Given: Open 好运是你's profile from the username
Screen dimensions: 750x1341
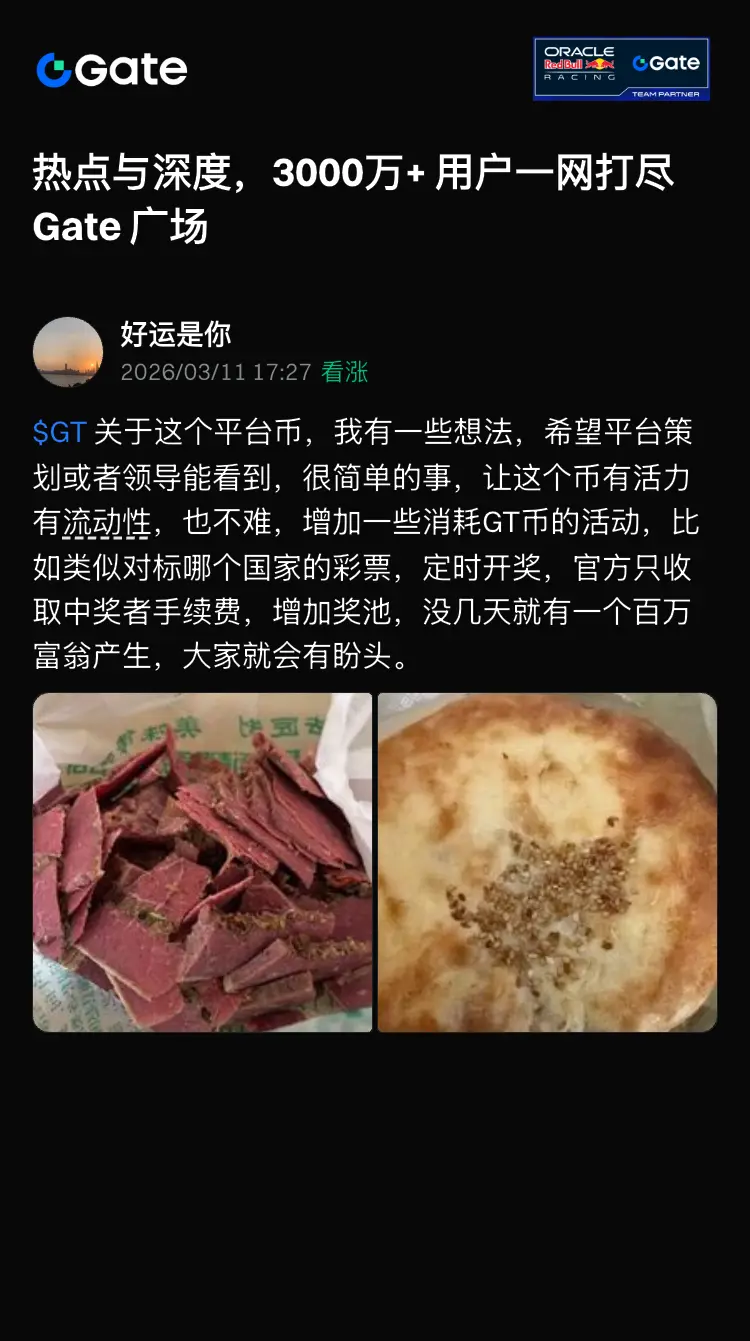Looking at the screenshot, I should 177,337.
